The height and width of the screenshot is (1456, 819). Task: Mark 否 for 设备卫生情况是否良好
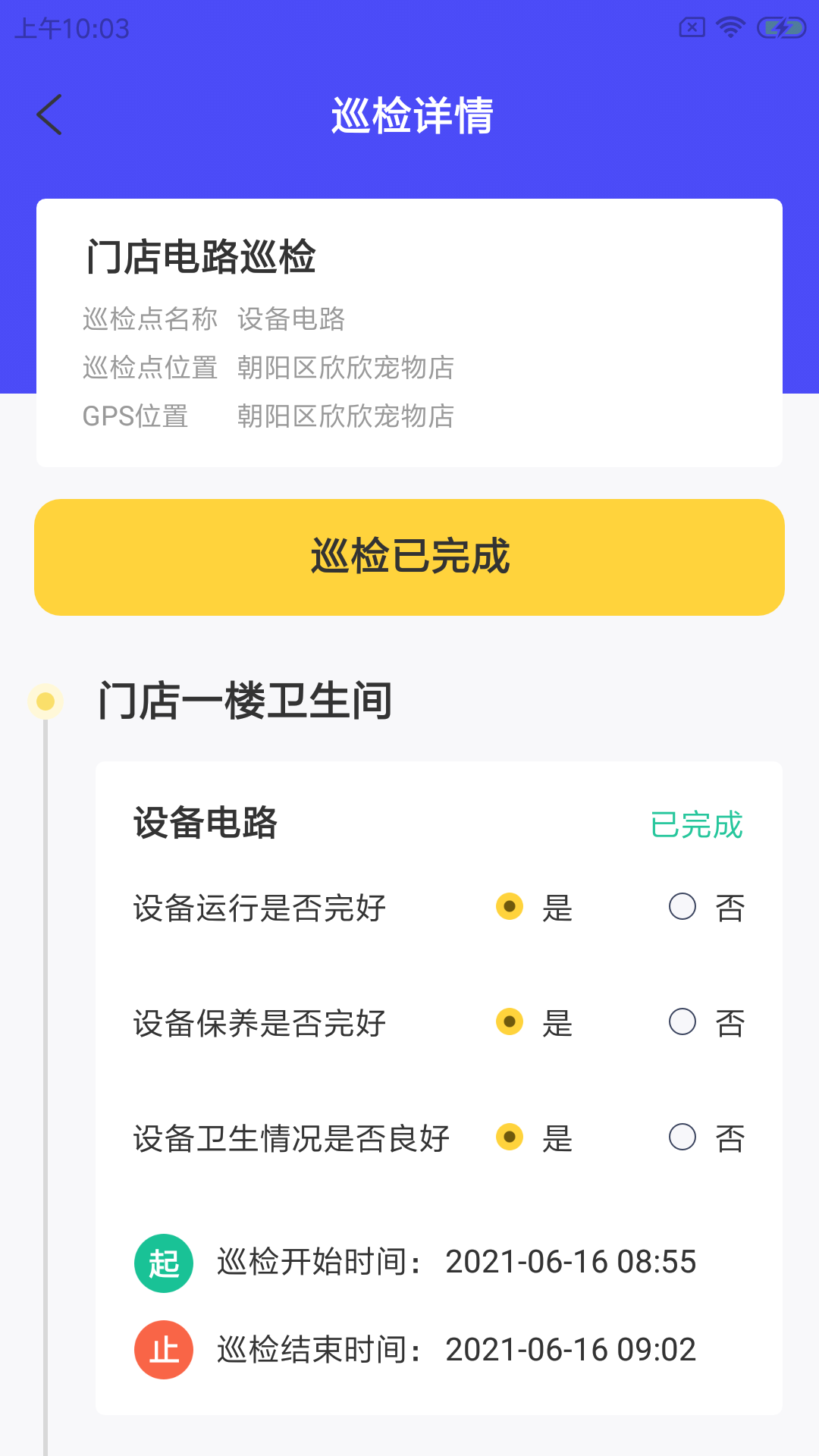click(x=682, y=1137)
